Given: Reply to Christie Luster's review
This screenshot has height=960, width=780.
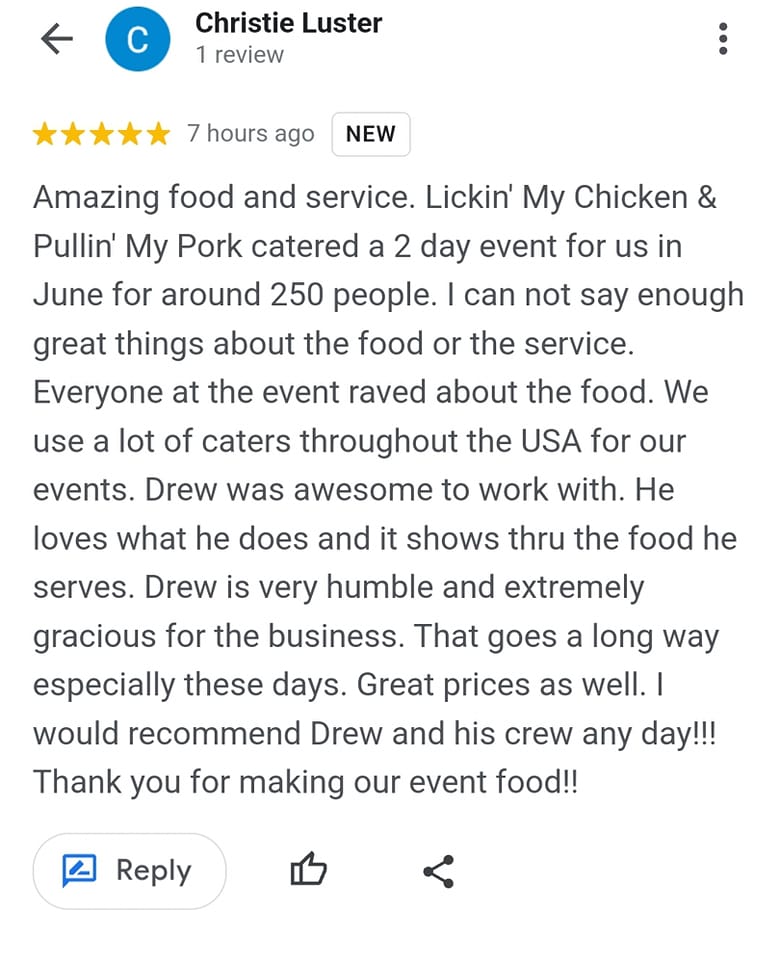Looking at the screenshot, I should [129, 870].
